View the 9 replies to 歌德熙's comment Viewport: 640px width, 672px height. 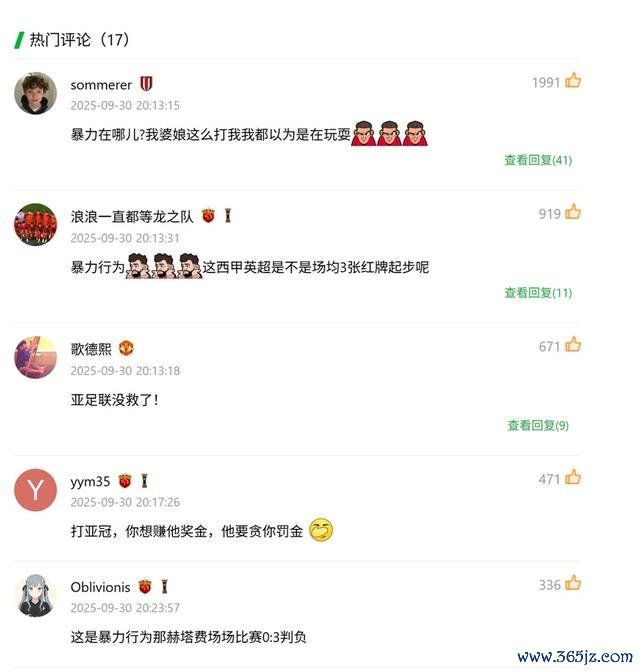[x=537, y=425]
